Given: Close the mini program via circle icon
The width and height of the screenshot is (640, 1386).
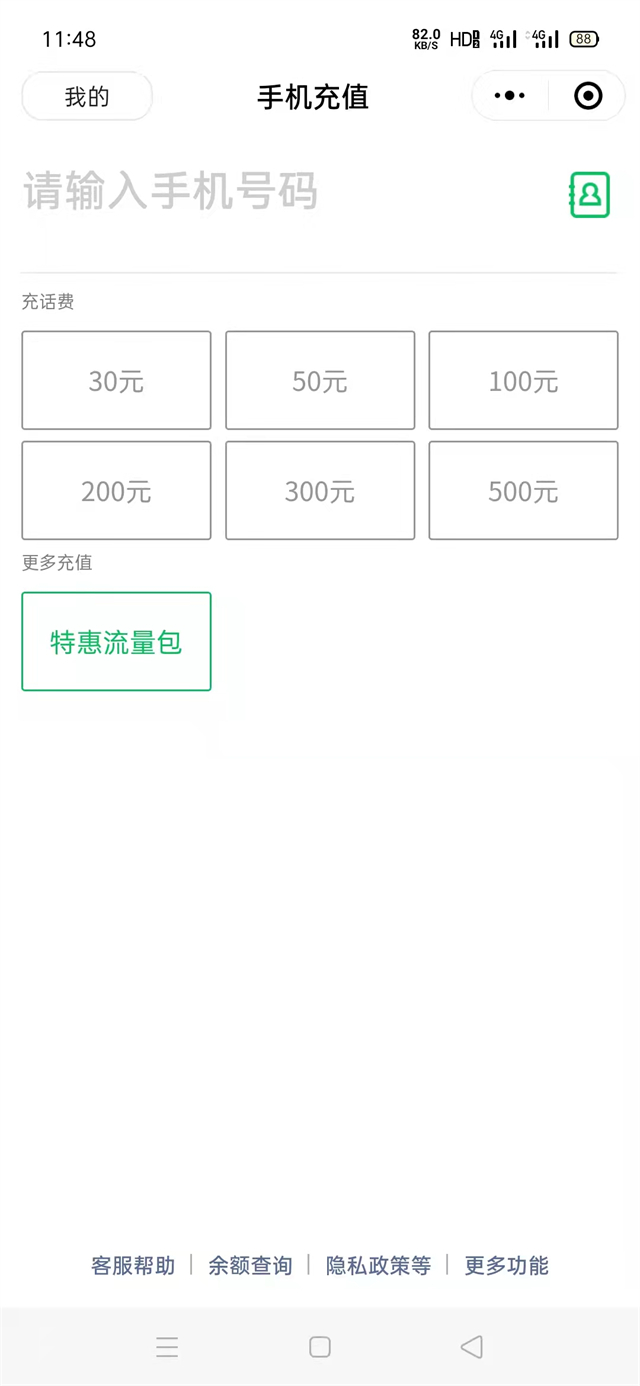Looking at the screenshot, I should 588,96.
